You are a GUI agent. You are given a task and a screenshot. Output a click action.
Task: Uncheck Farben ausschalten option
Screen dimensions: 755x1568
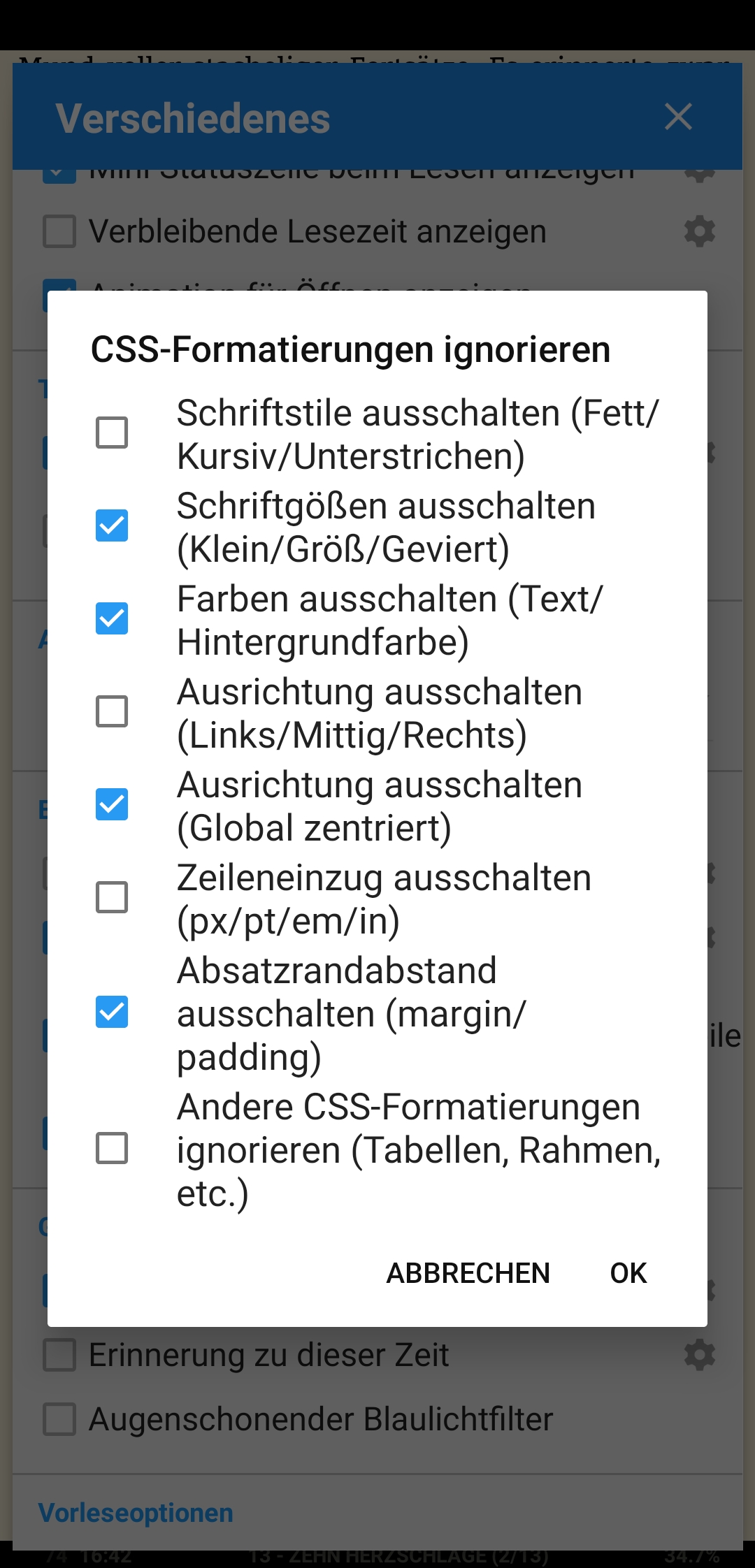point(112,618)
